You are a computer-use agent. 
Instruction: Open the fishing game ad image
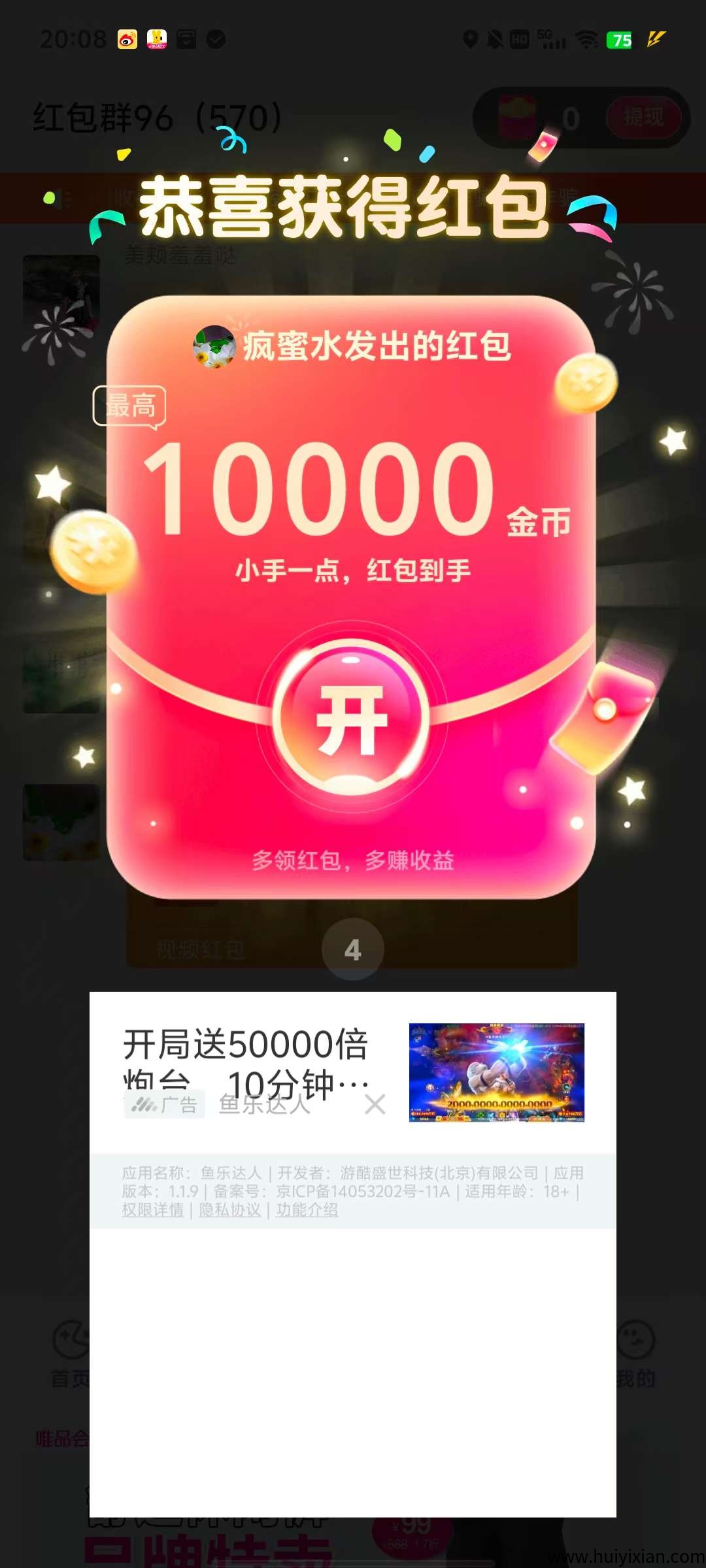tap(496, 1072)
